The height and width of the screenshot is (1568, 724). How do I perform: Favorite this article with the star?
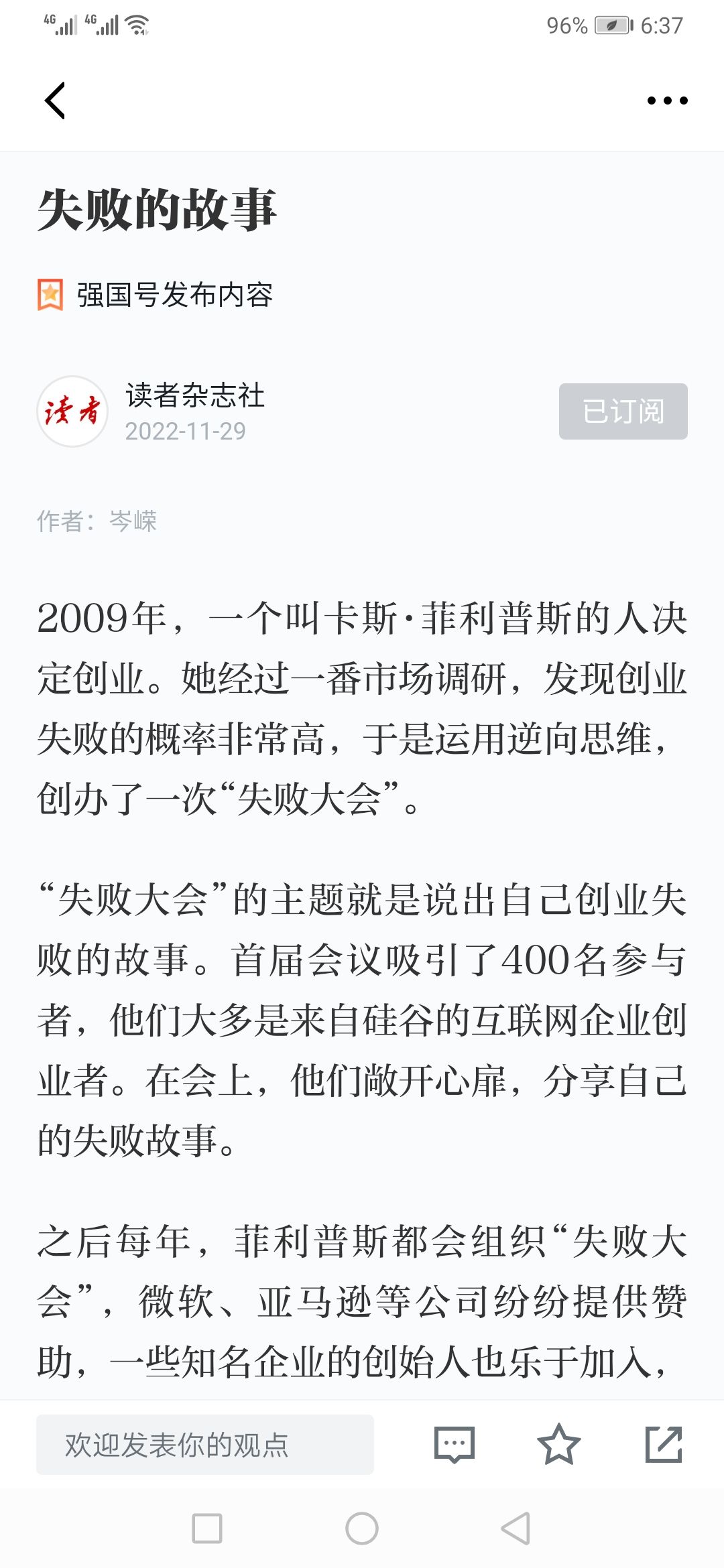click(558, 1444)
